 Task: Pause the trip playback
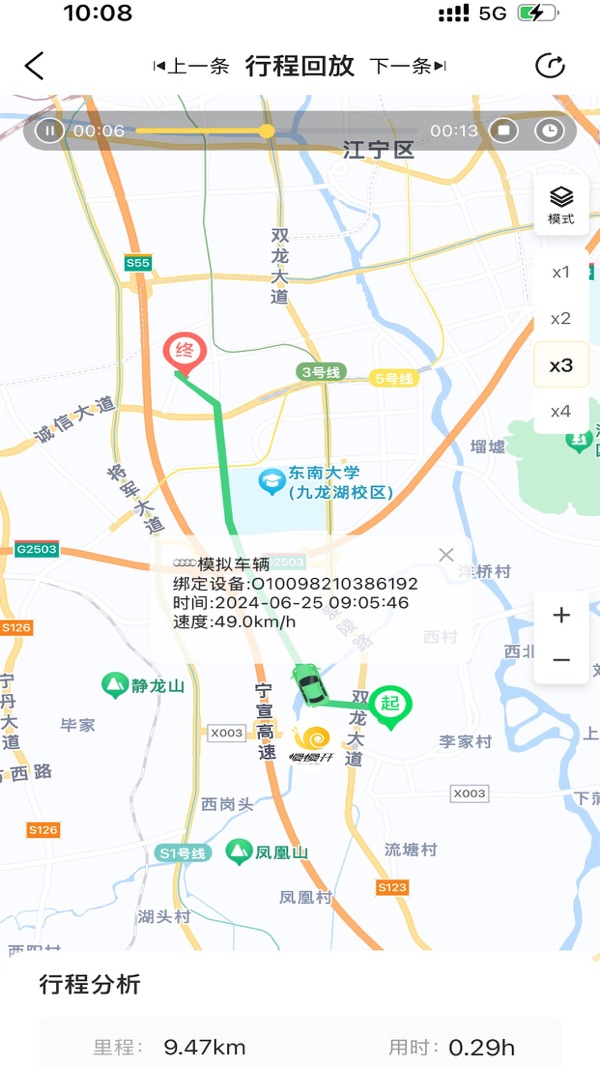tap(49, 130)
